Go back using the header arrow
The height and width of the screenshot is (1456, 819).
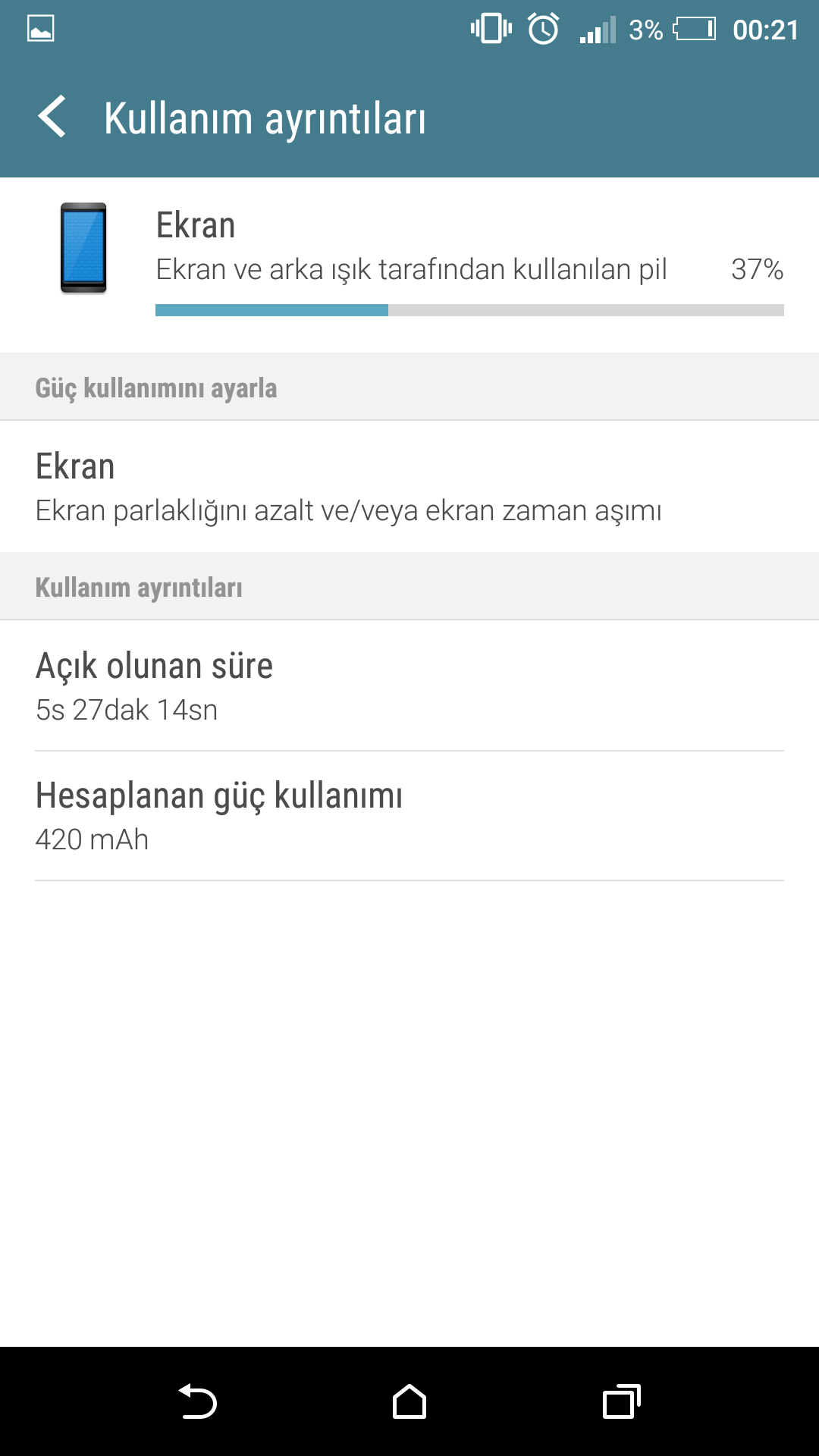(52, 118)
